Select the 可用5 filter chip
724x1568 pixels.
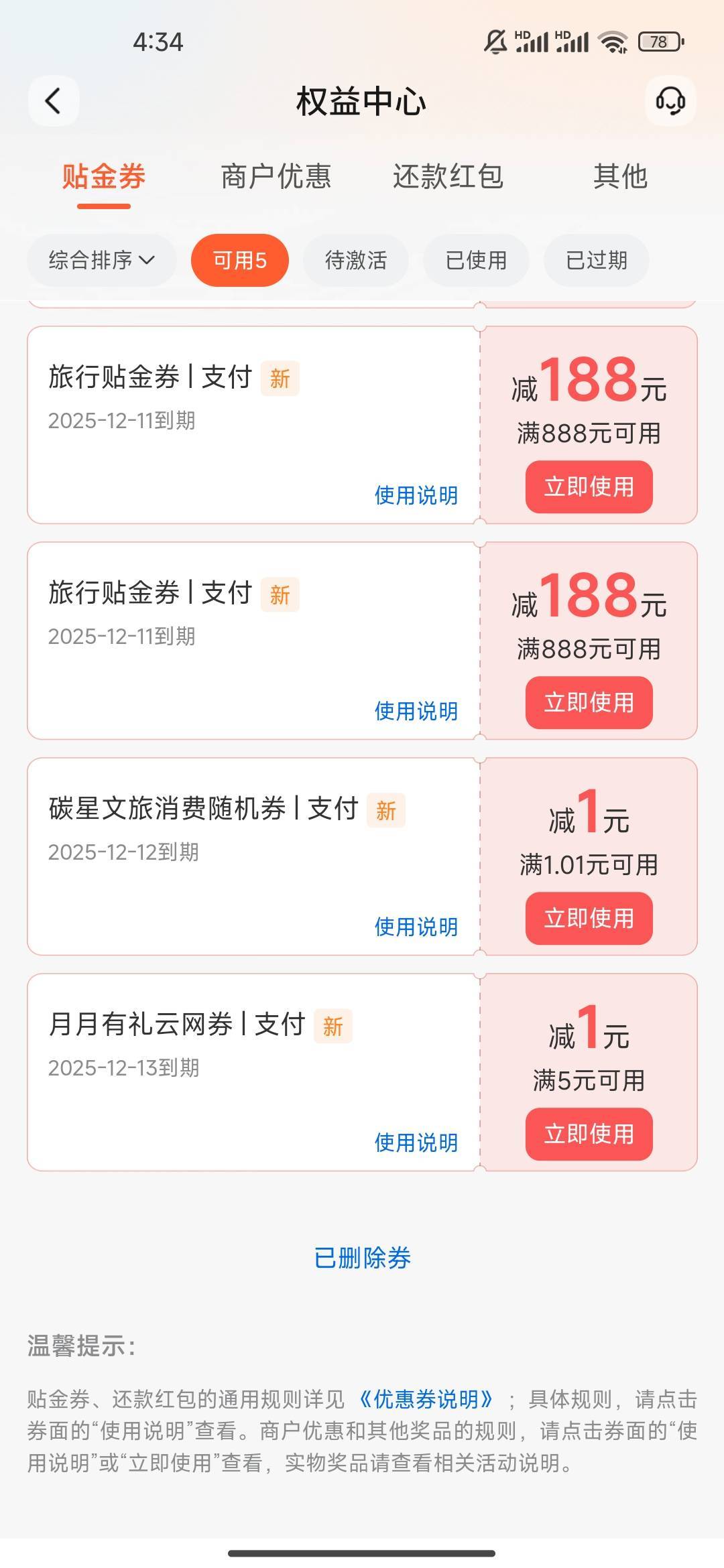(239, 260)
